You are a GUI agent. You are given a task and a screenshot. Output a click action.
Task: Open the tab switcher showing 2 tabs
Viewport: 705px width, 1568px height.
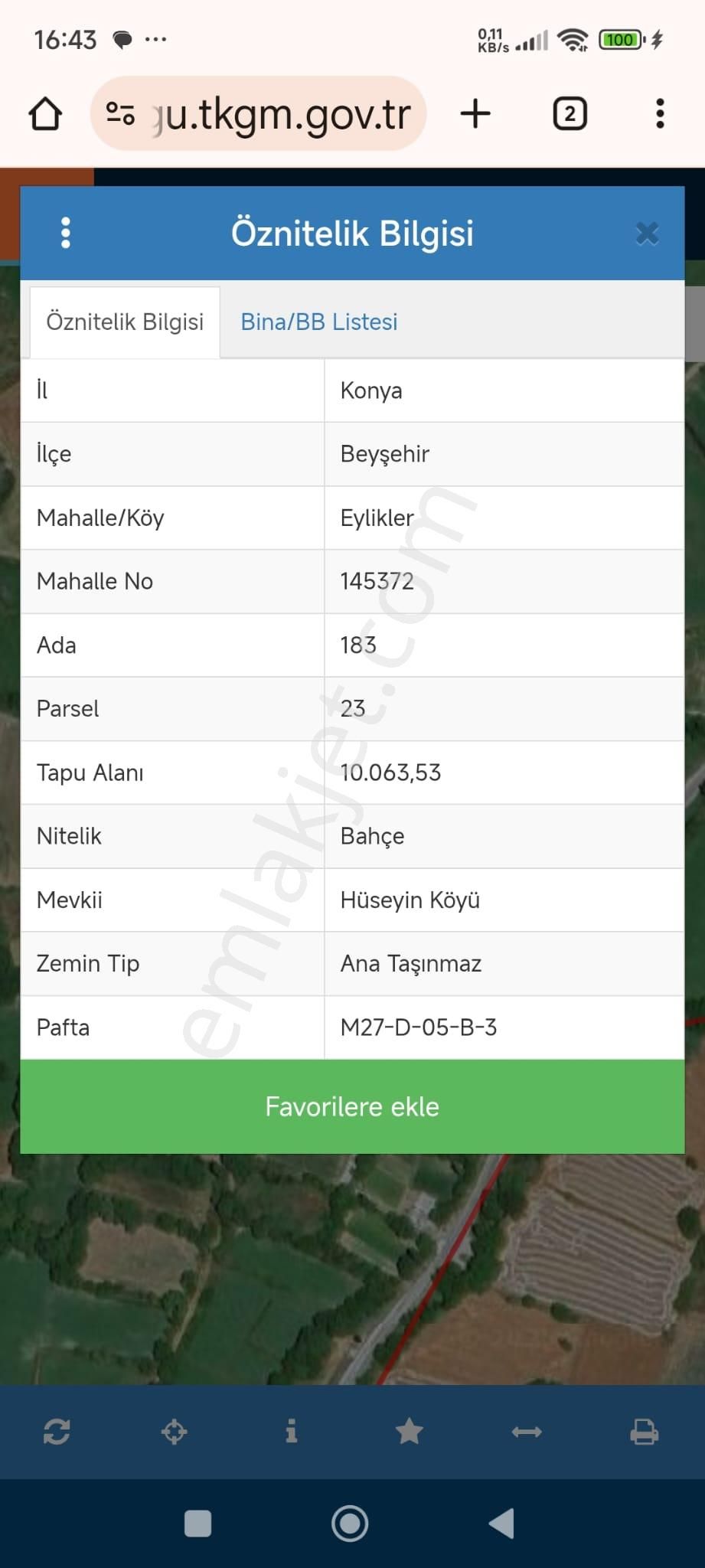[x=569, y=113]
